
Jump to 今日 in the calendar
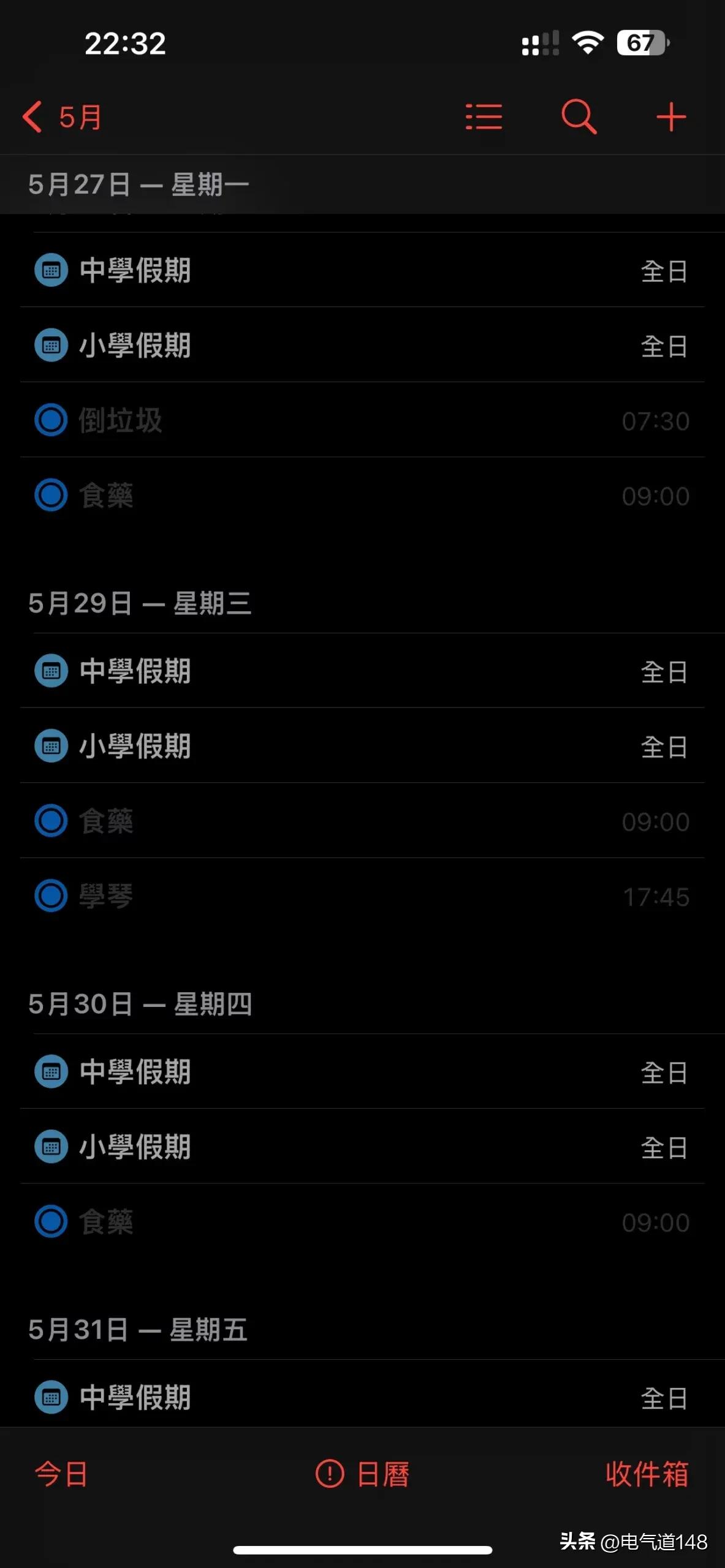point(61,1474)
